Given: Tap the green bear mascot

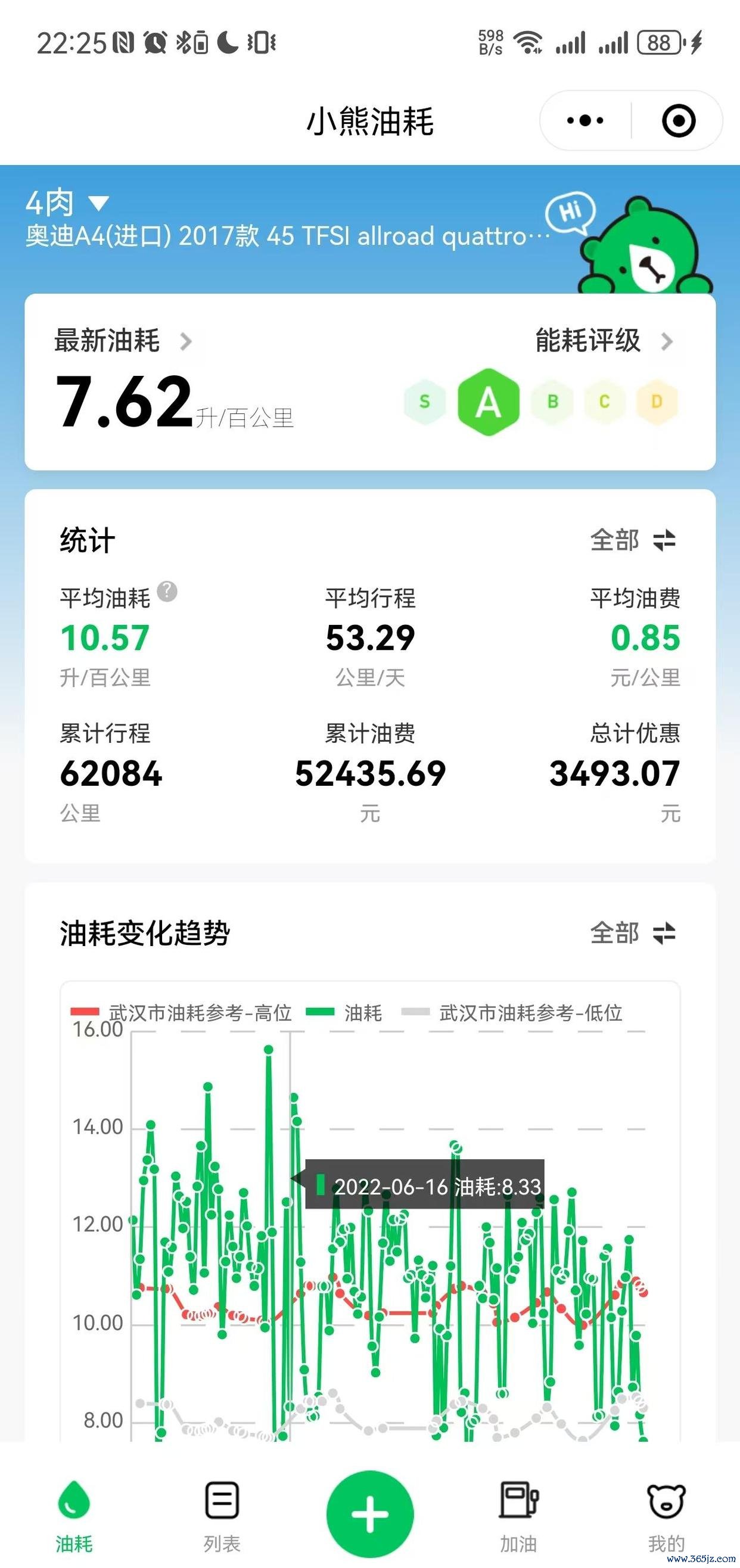Looking at the screenshot, I should (643, 245).
